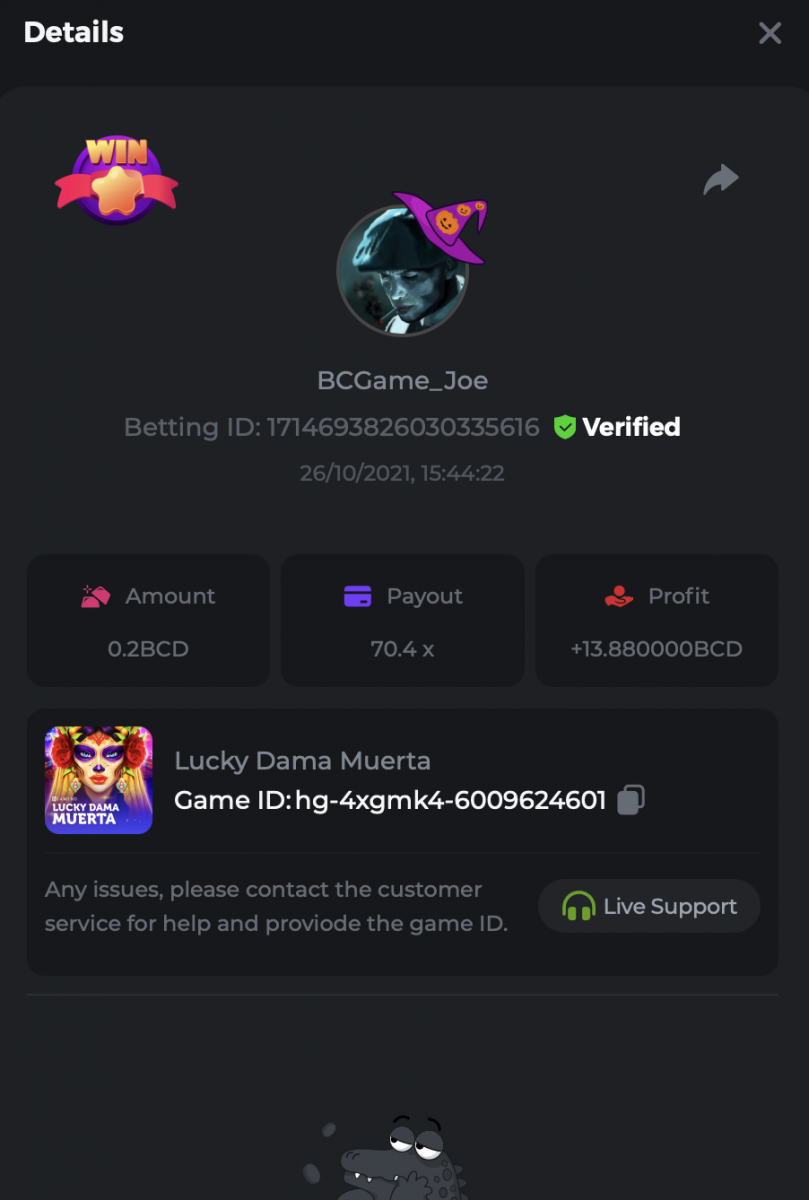This screenshot has height=1200, width=809.
Task: Contact Live Support
Action: point(649,906)
